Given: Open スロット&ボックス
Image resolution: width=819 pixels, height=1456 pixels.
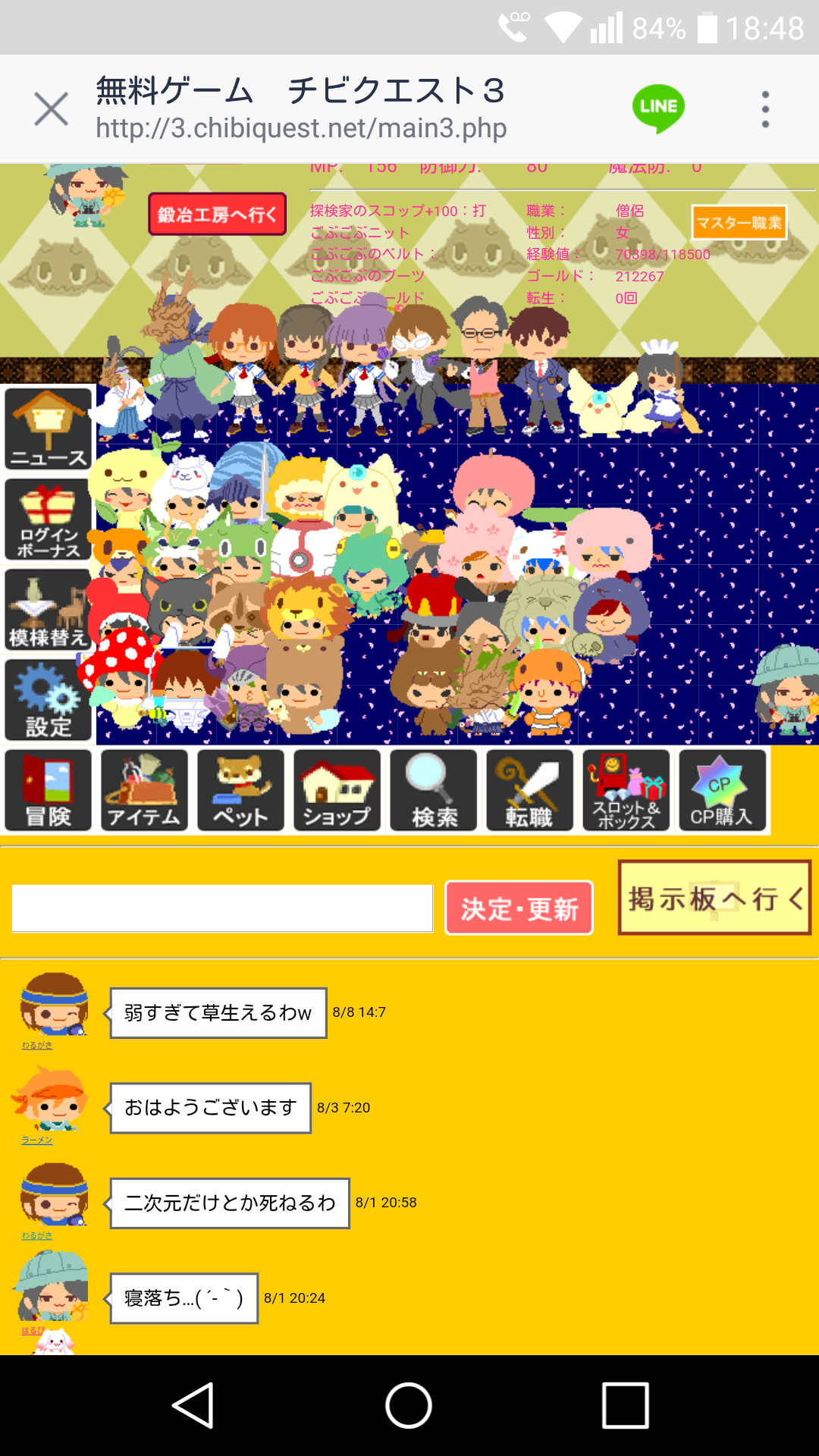Looking at the screenshot, I should tap(626, 791).
